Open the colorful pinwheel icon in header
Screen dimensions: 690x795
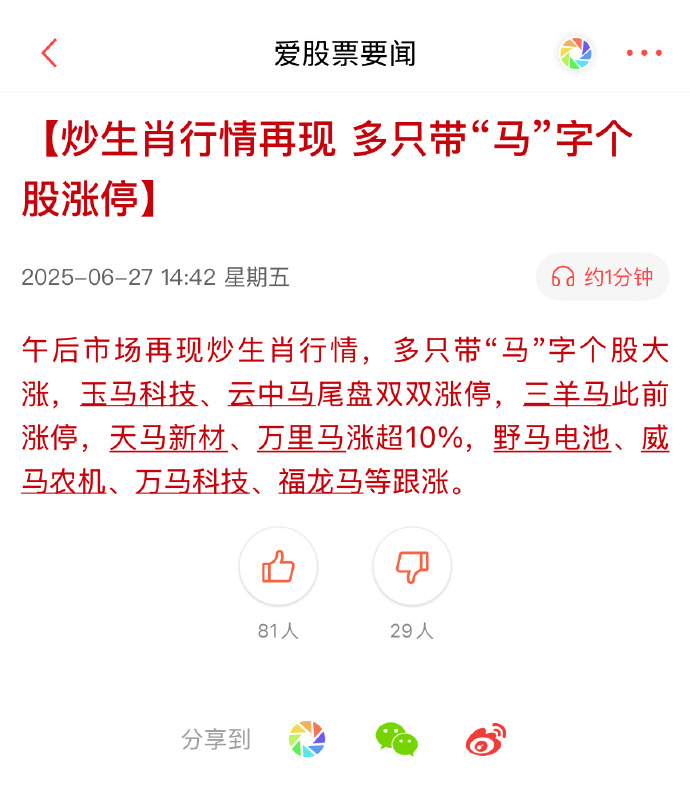point(576,53)
